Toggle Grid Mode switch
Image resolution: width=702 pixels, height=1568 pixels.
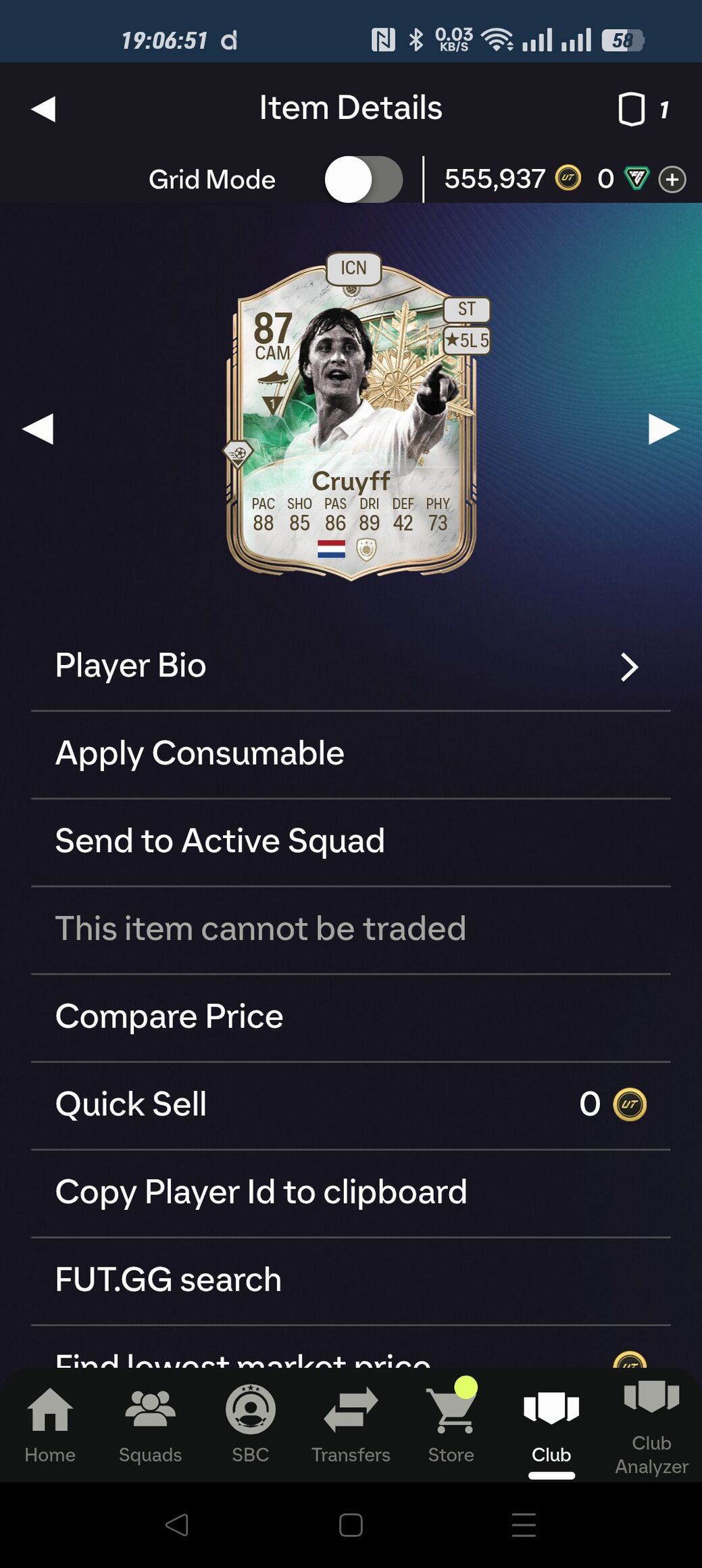point(363,180)
